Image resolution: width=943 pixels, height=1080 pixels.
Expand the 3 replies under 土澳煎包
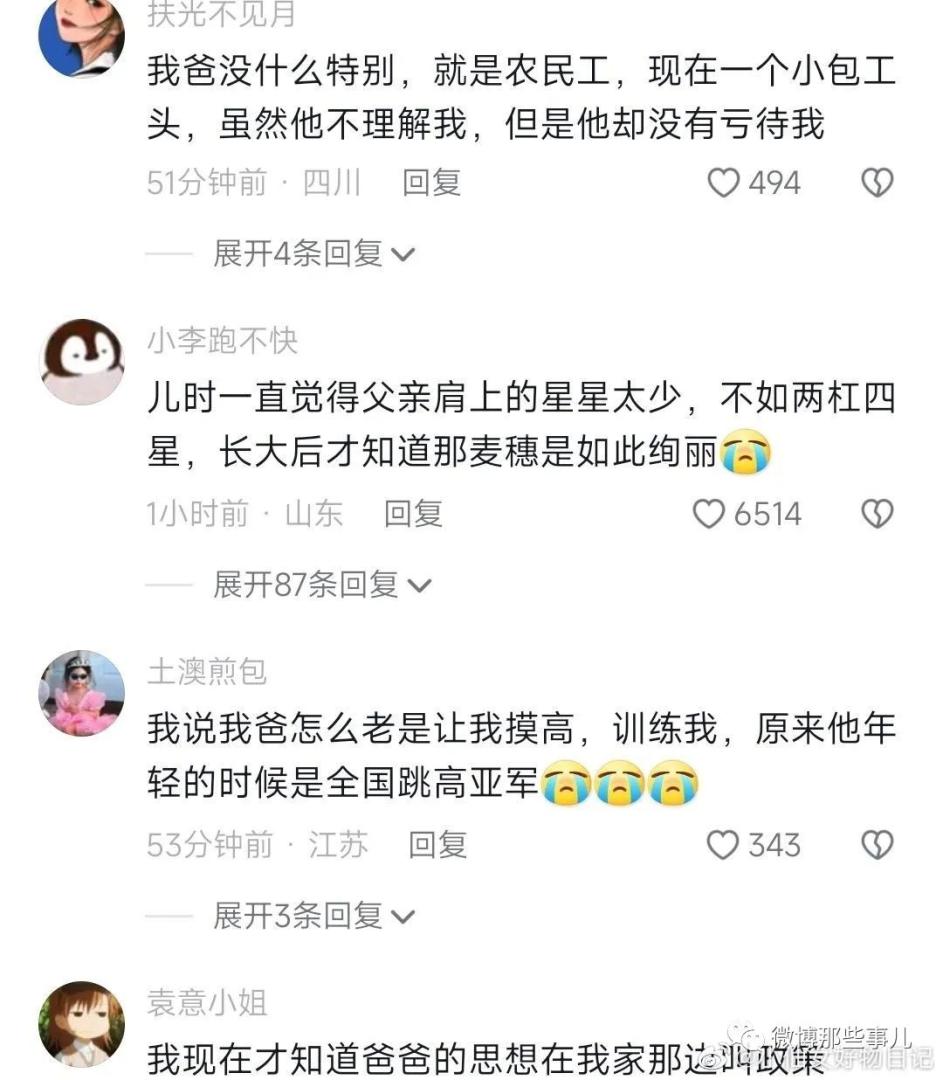point(313,916)
